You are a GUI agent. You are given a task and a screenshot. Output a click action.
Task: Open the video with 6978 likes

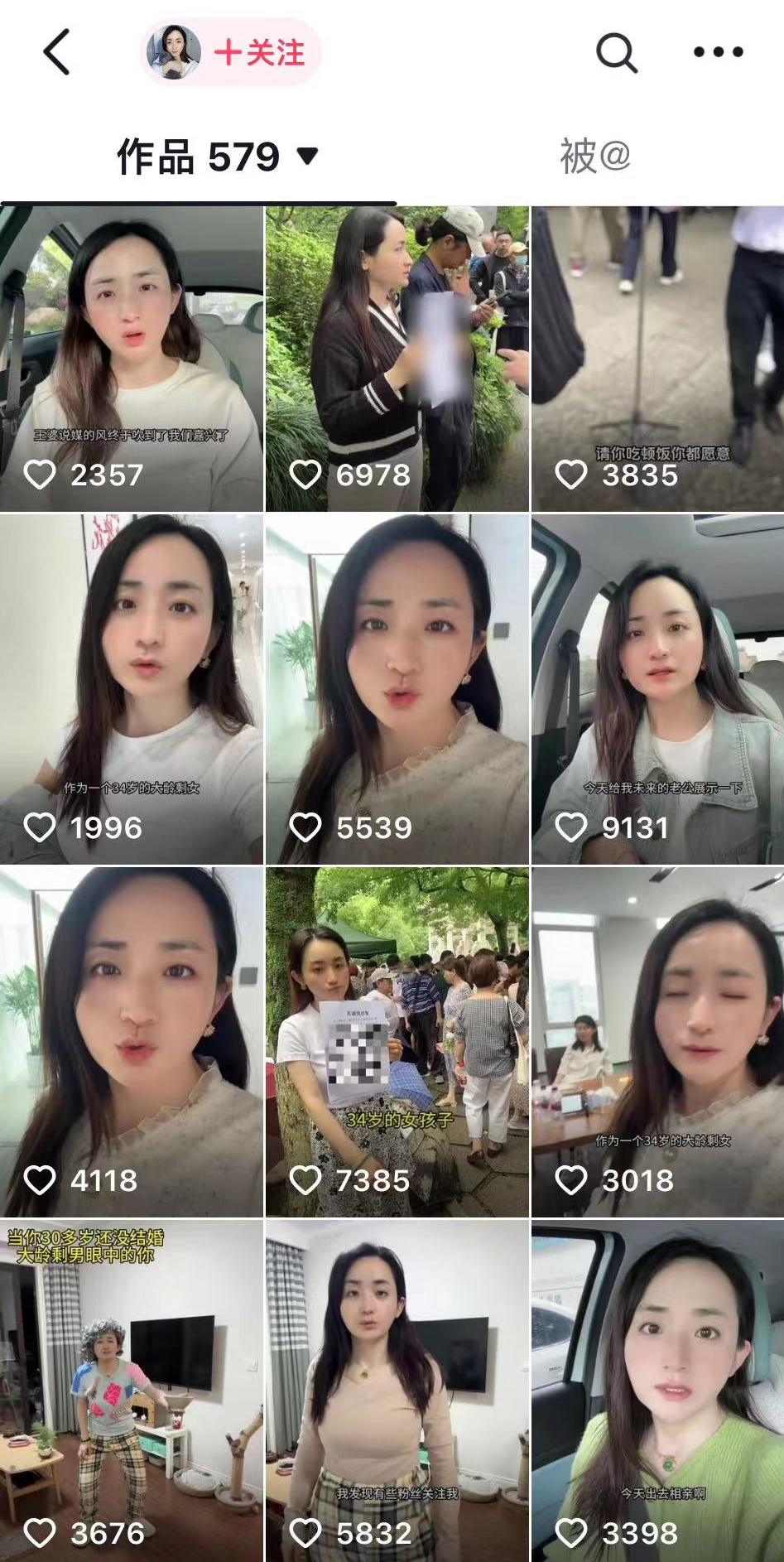(x=397, y=358)
